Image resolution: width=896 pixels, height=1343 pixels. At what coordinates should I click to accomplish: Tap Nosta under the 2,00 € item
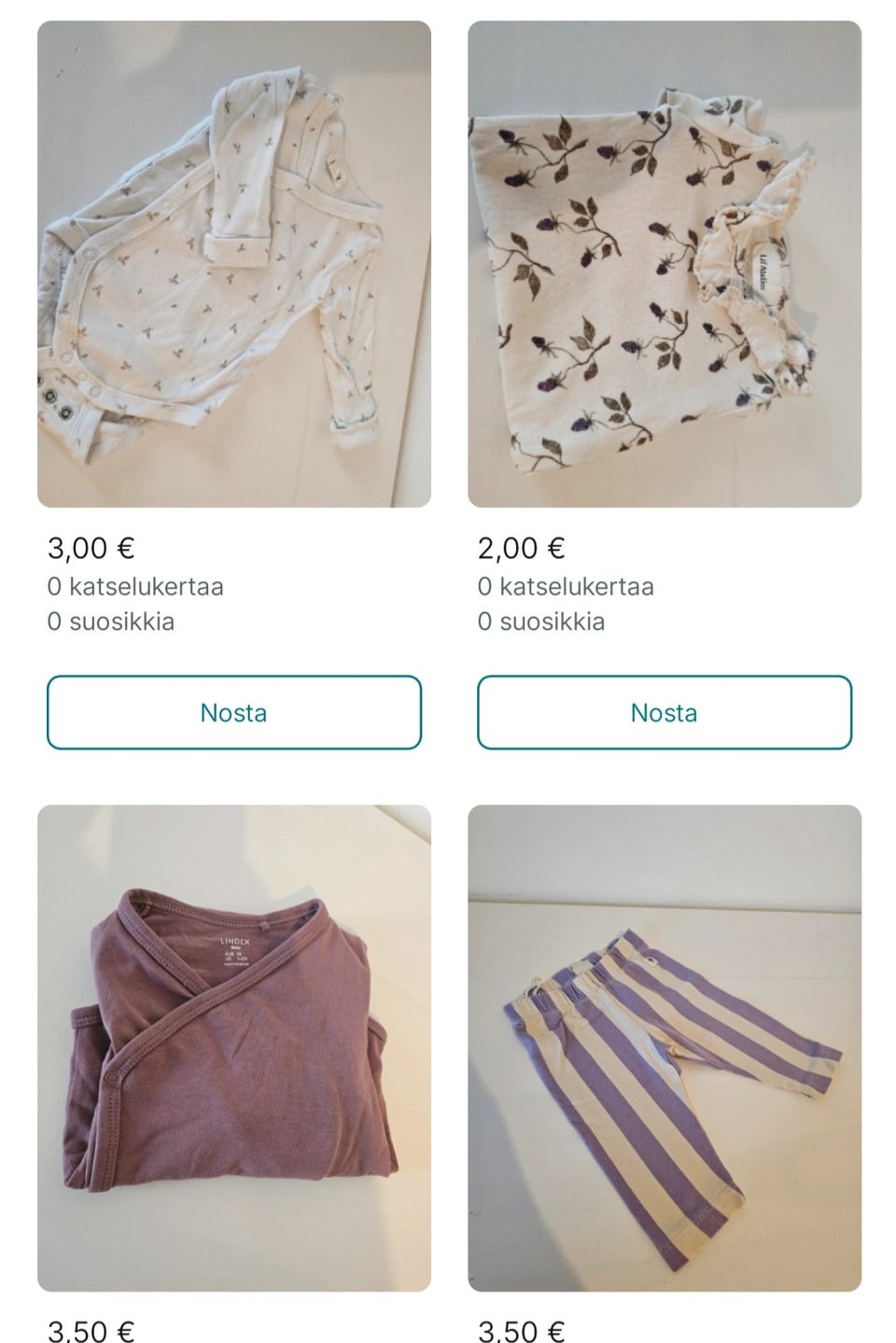coord(664,712)
